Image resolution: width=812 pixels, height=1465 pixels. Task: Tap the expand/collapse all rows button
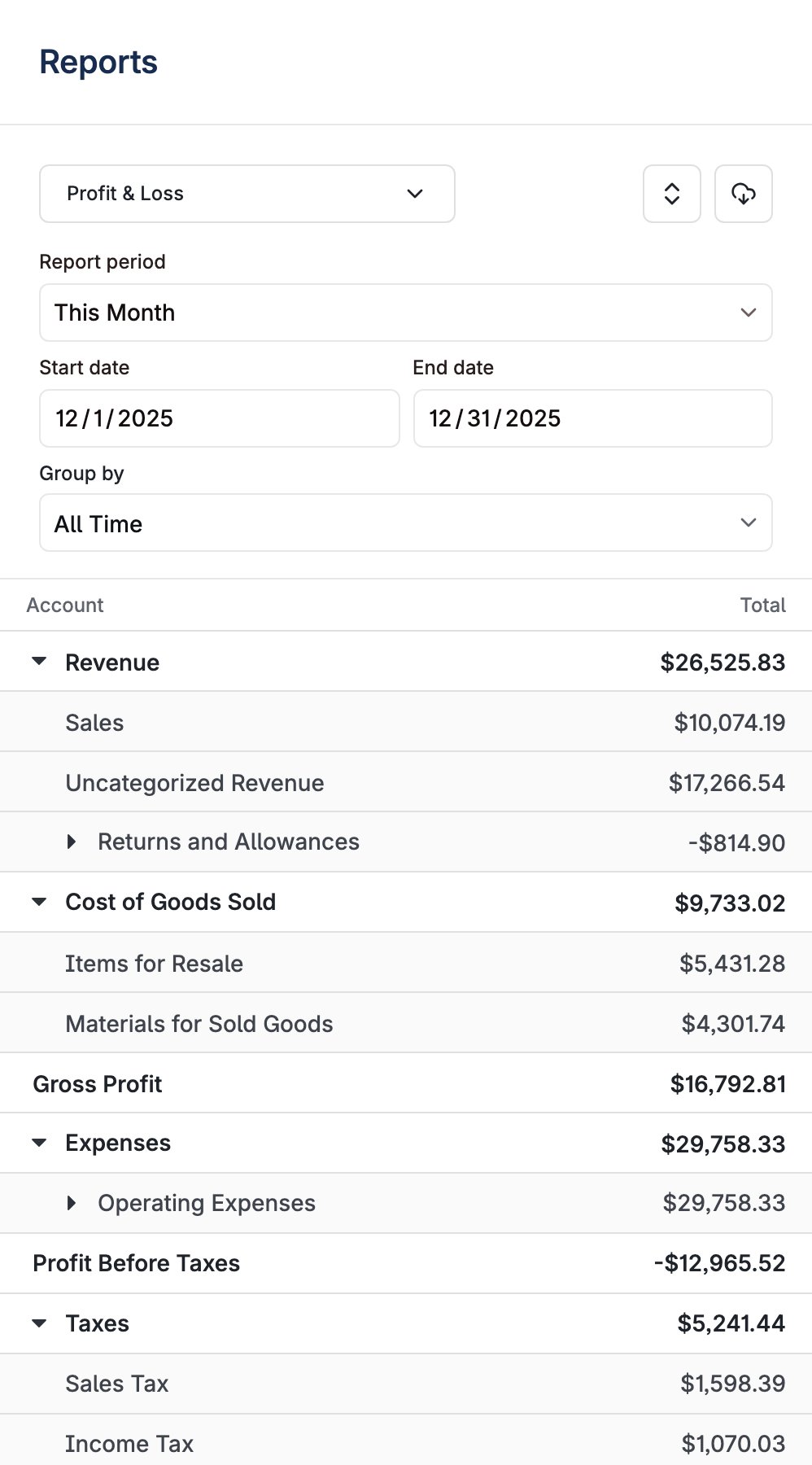672,194
